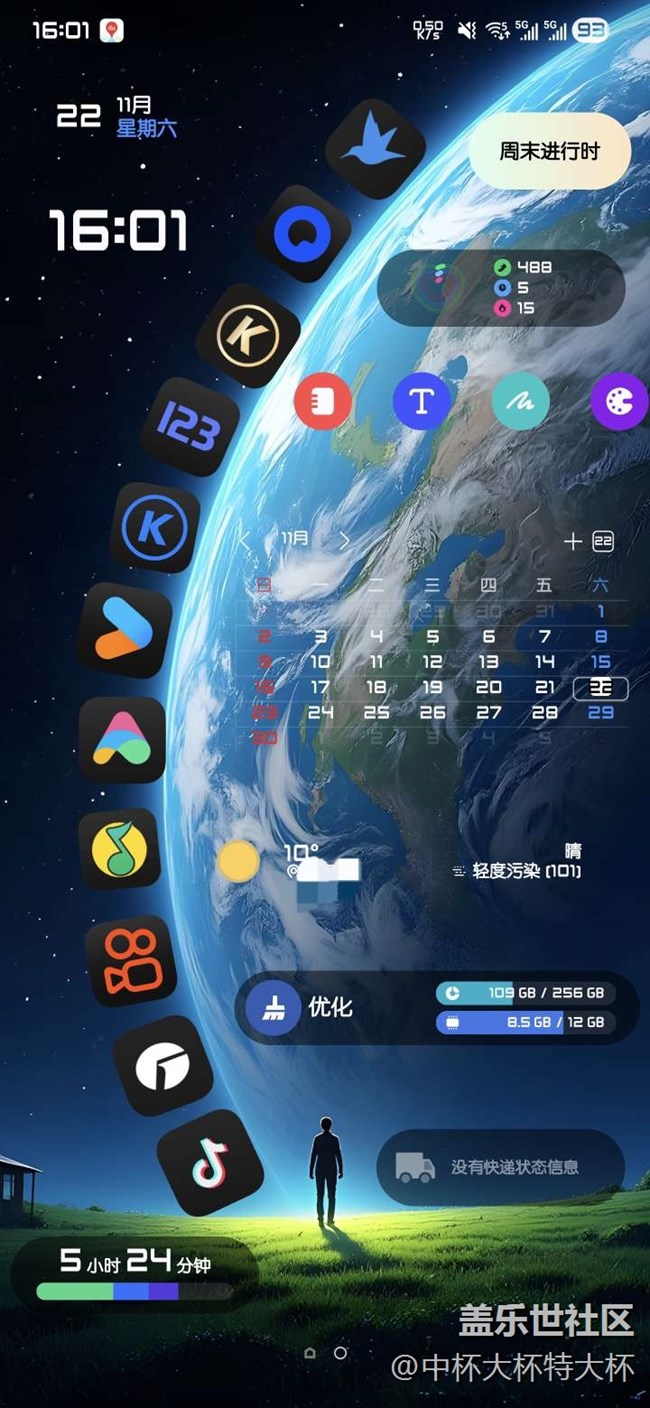Open the teal handwriting shortcut icon

(521, 402)
